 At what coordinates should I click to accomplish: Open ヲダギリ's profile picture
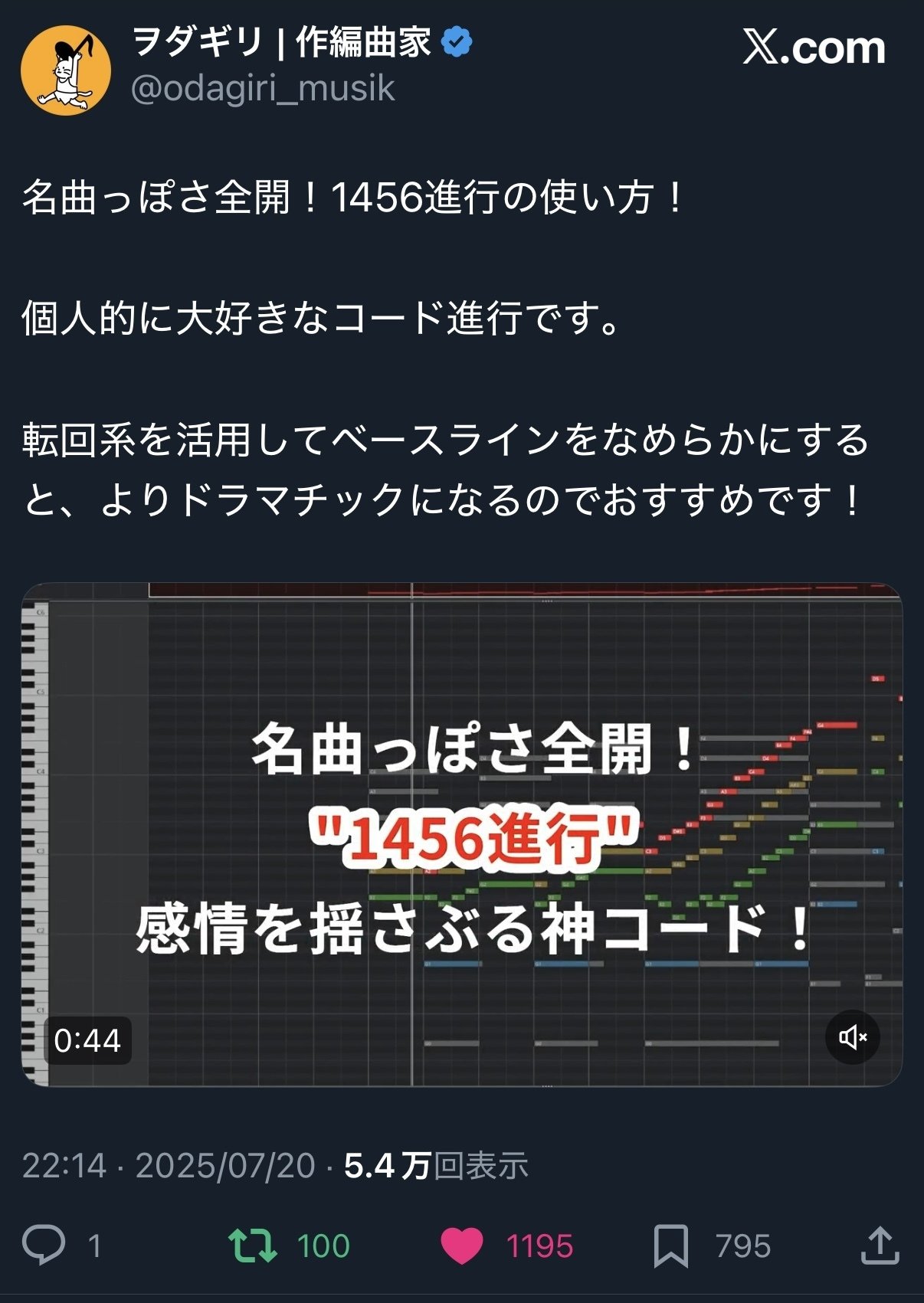pyautogui.click(x=66, y=70)
